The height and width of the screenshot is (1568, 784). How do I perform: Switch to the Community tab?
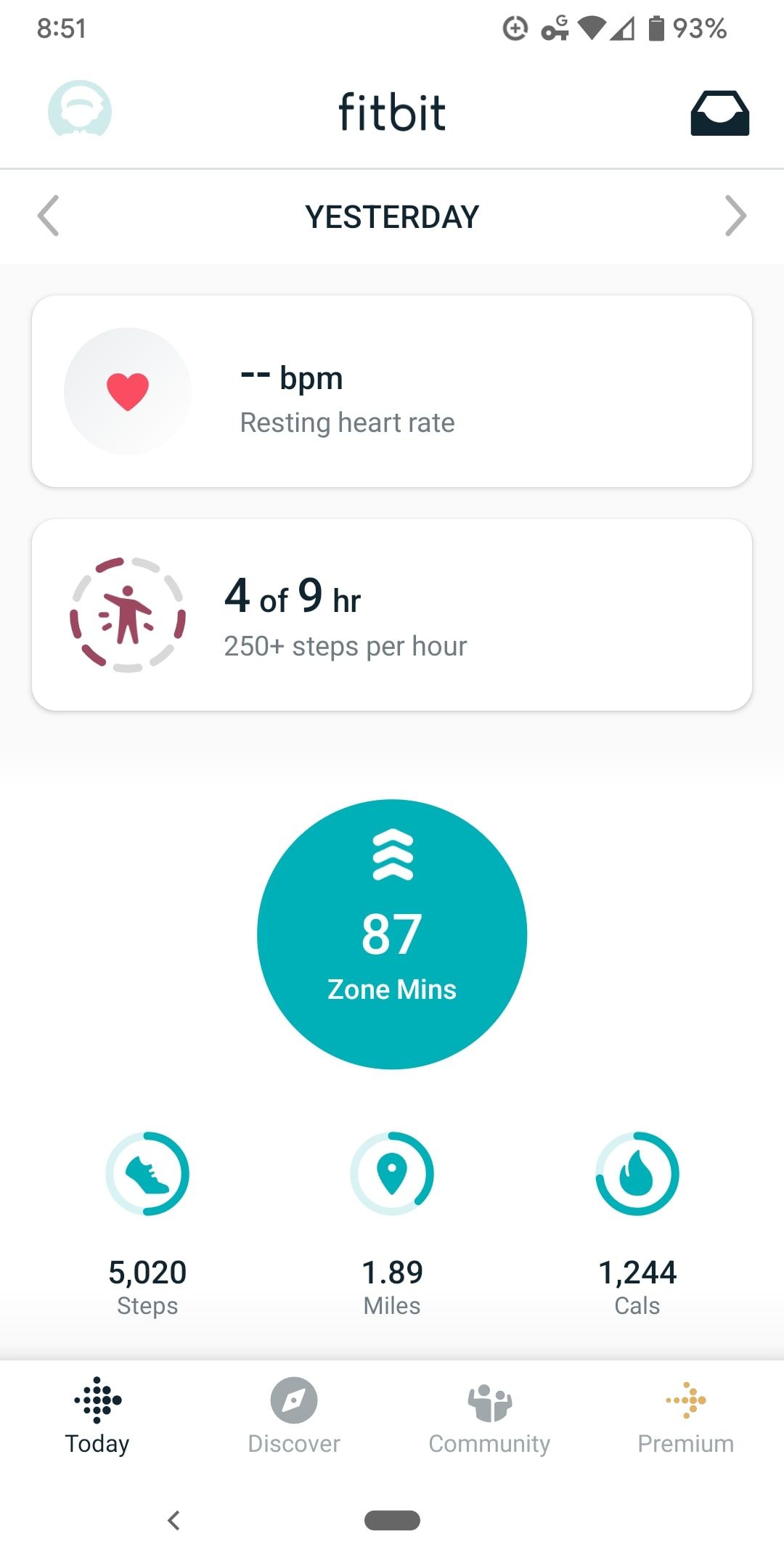tap(489, 1416)
